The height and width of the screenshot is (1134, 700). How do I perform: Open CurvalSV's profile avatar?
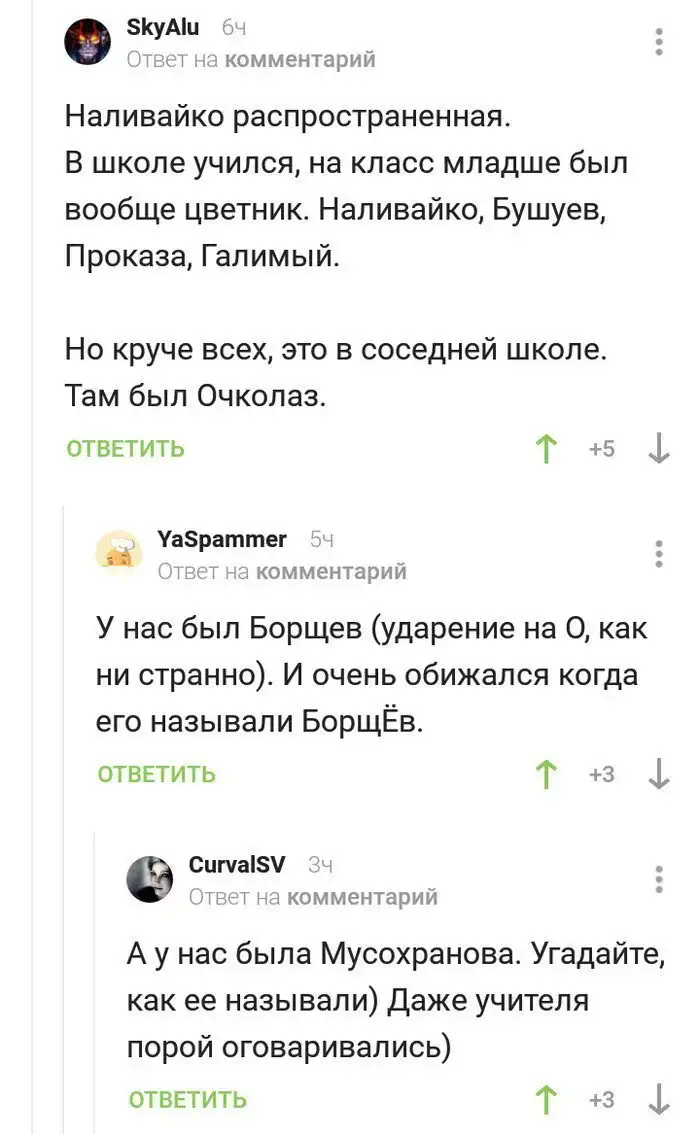point(150,879)
